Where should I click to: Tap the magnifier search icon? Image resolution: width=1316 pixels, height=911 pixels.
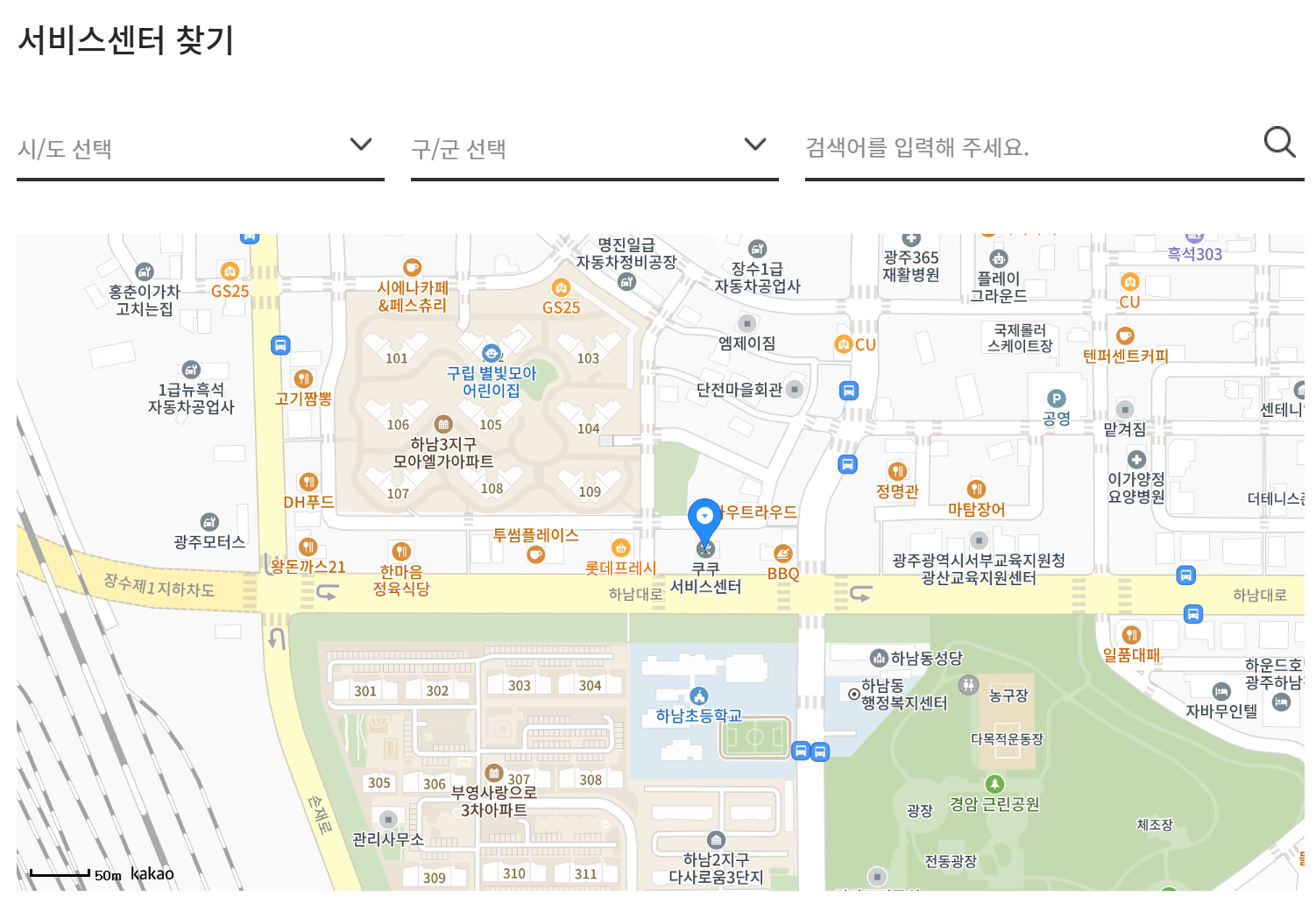(x=1279, y=142)
